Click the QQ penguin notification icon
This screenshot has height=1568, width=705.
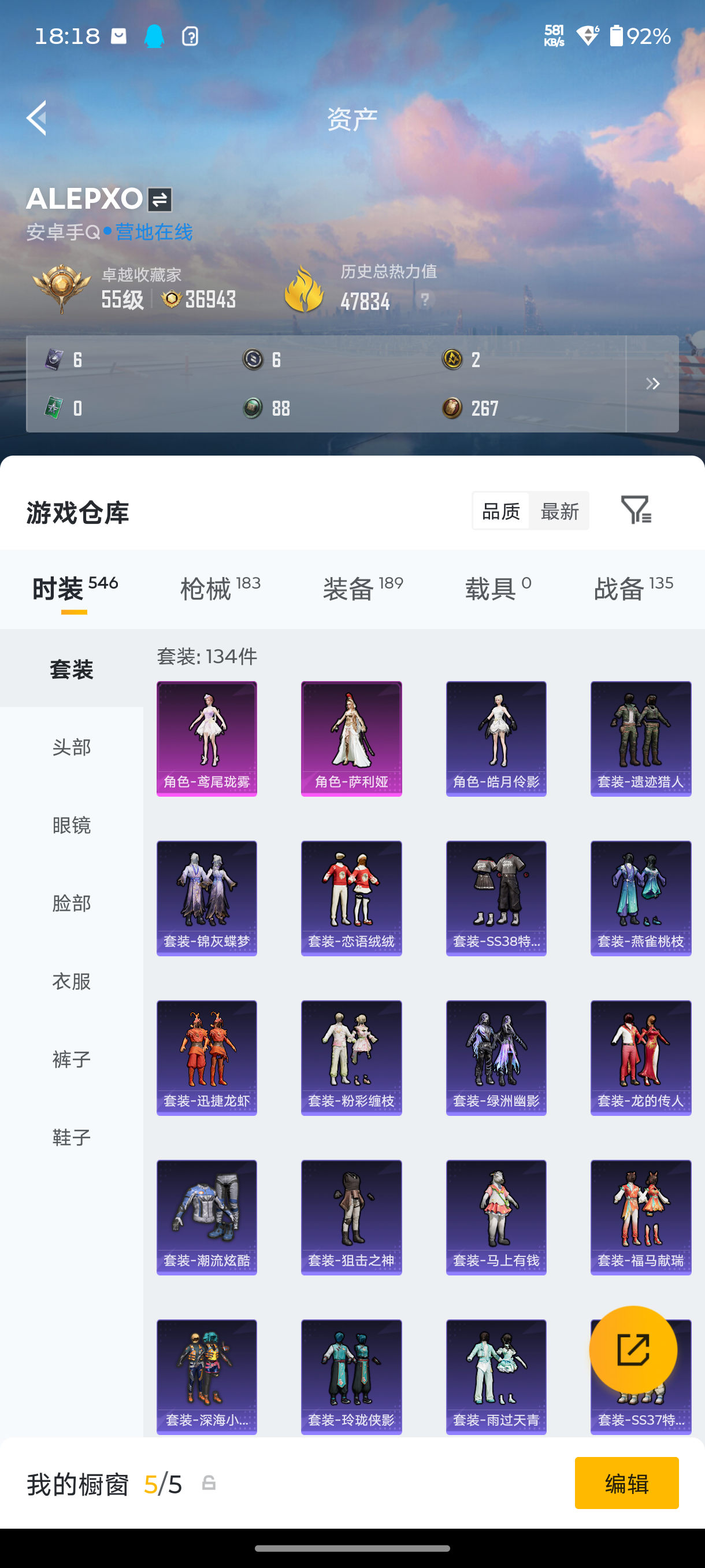pyautogui.click(x=155, y=36)
